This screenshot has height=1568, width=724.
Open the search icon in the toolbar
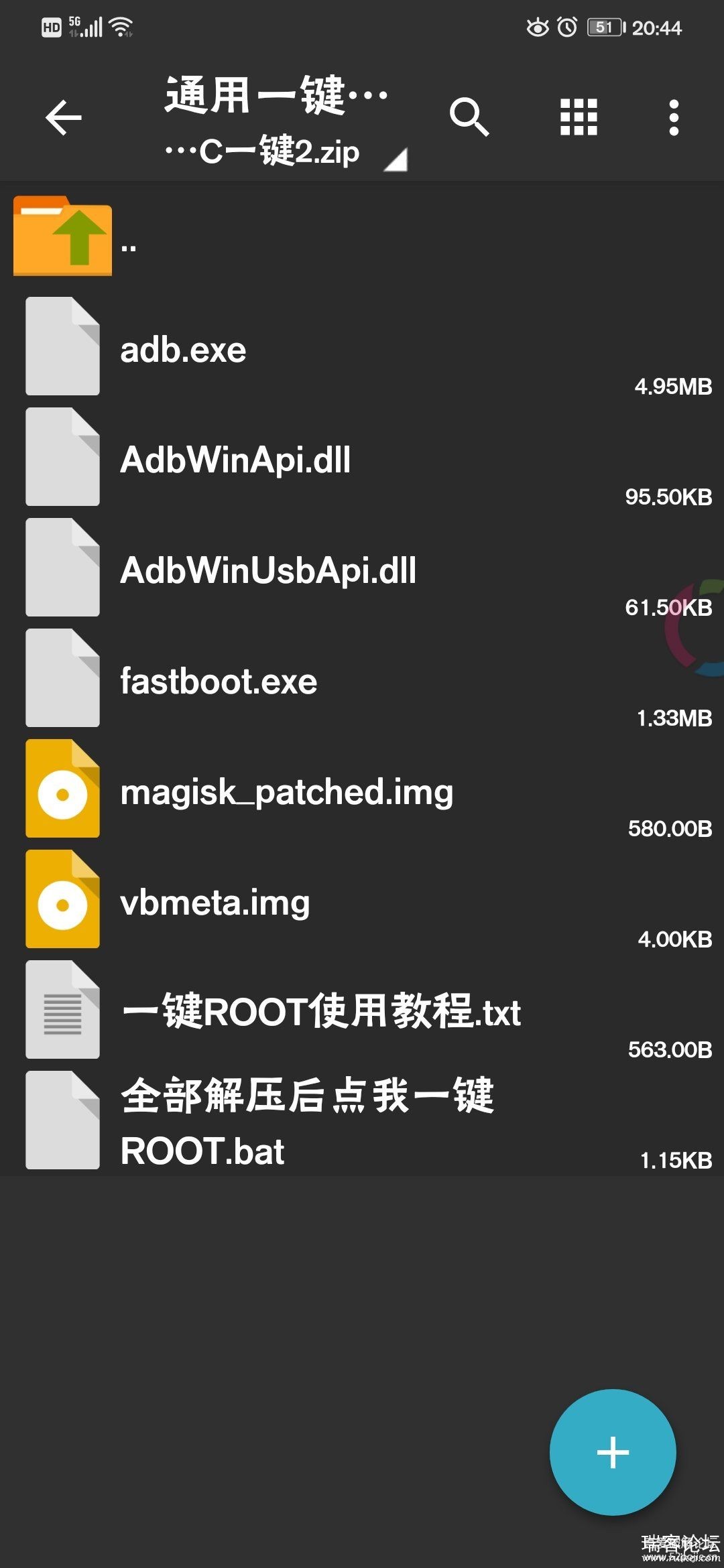pyautogui.click(x=469, y=118)
